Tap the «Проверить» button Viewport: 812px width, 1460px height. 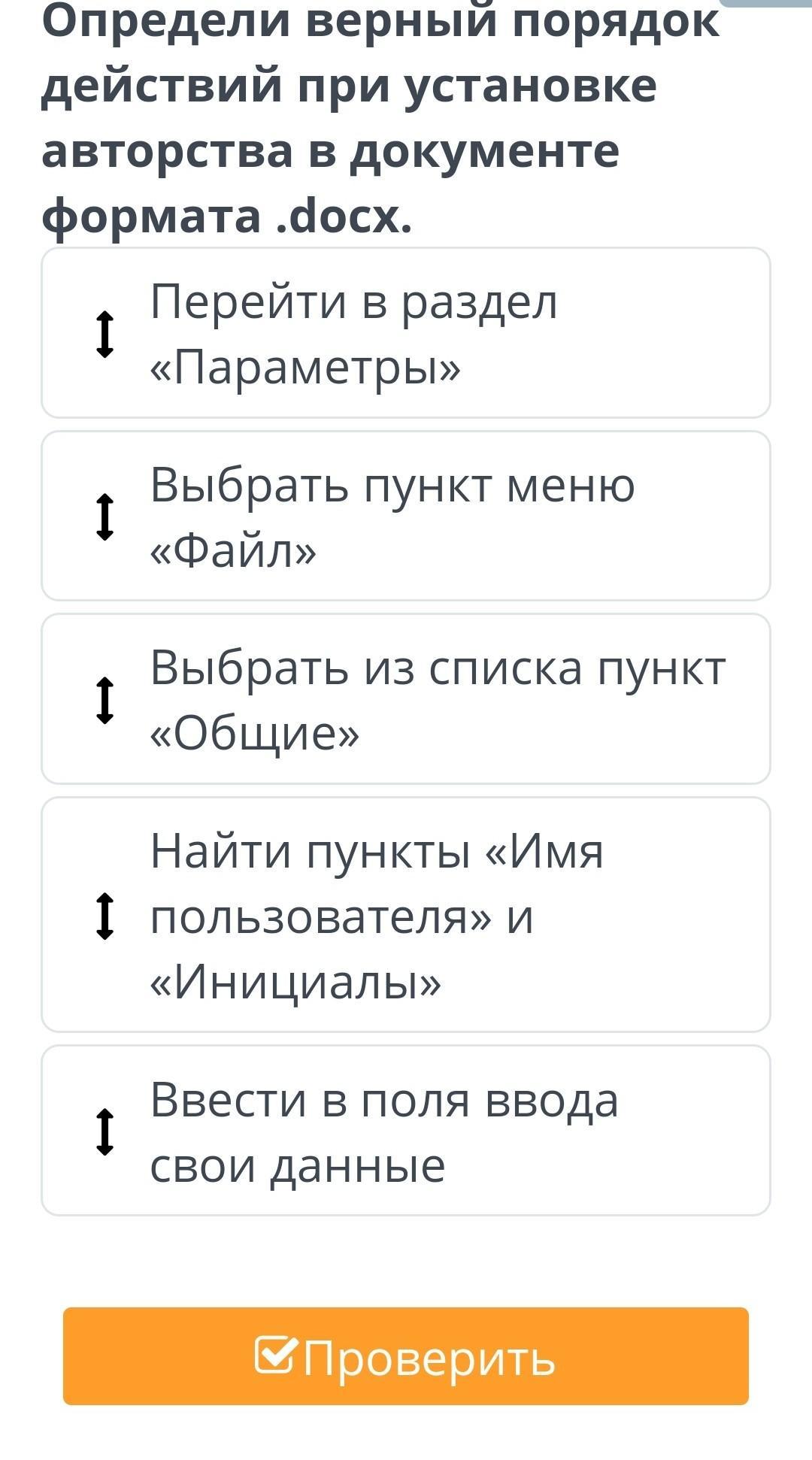point(406,1356)
